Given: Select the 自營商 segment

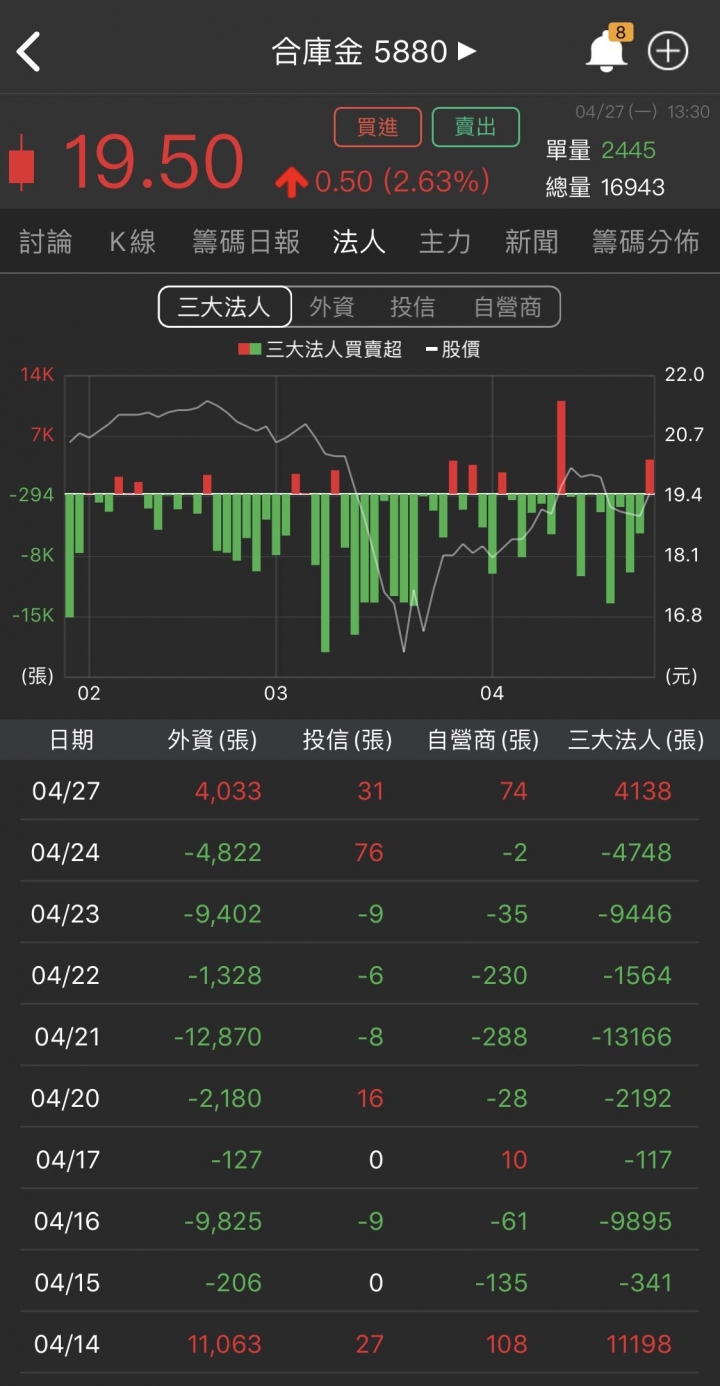Looking at the screenshot, I should pos(508,307).
